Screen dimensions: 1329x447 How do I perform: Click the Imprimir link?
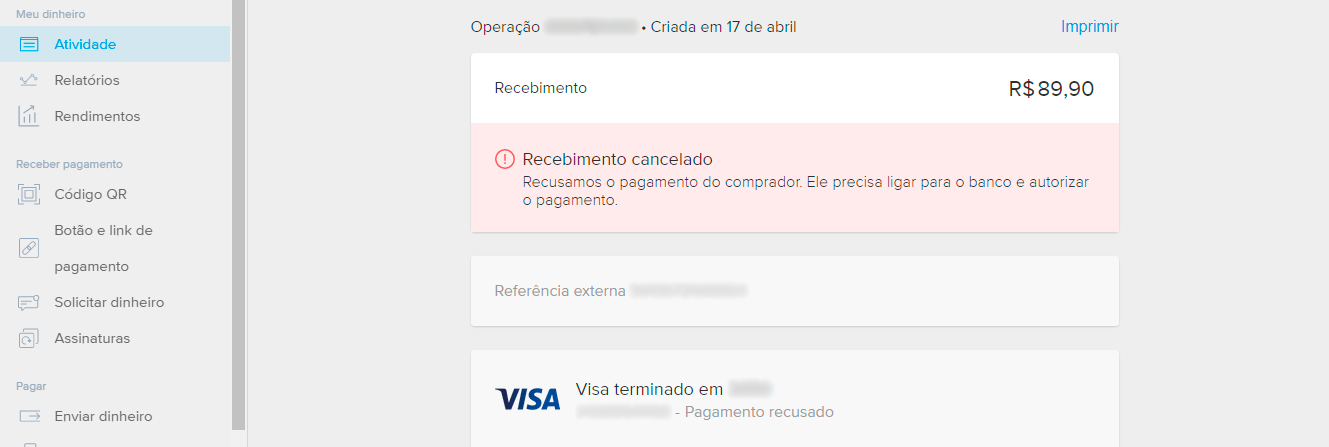tap(1089, 26)
